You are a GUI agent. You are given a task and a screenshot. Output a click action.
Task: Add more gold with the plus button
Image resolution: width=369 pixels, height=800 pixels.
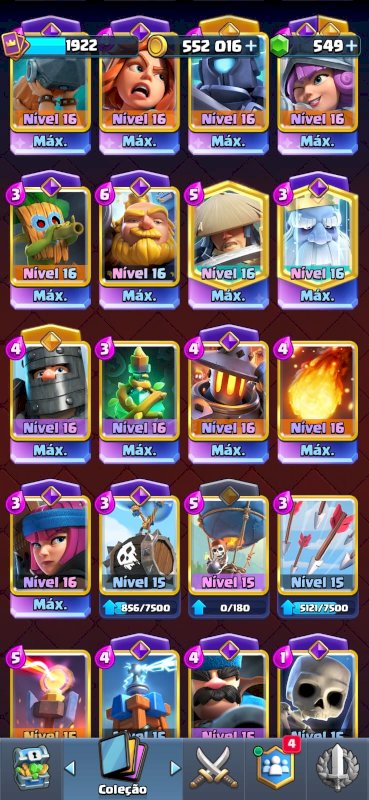pyautogui.click(x=251, y=46)
